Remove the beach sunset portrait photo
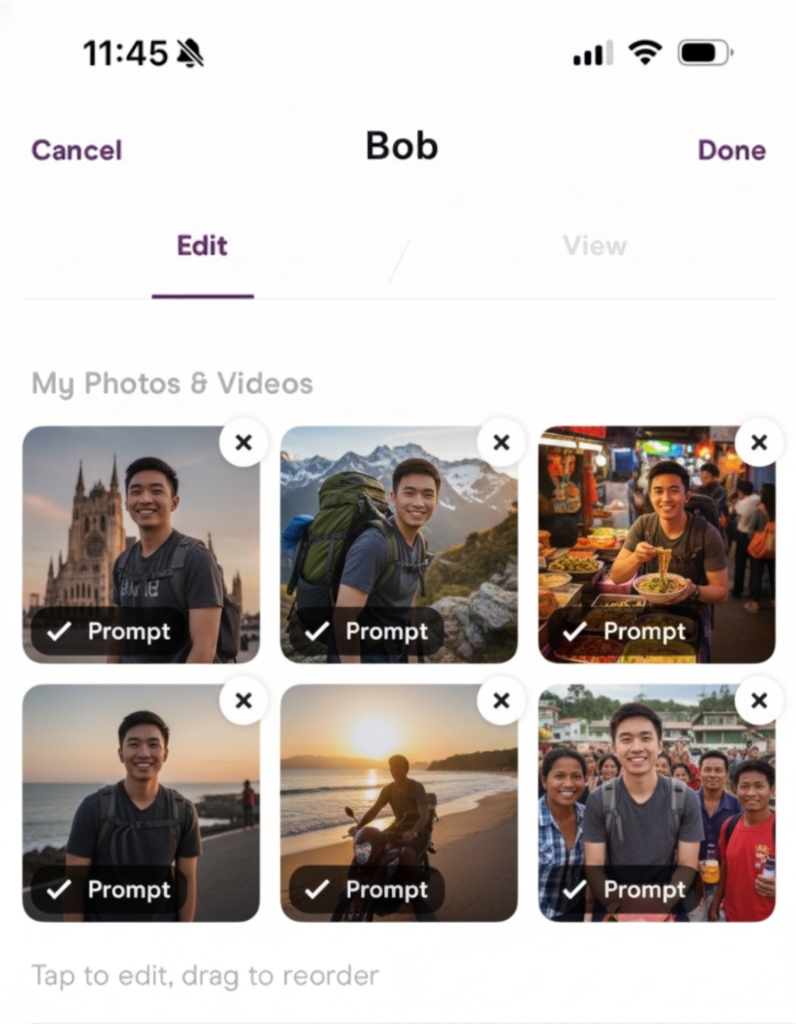 coord(243,700)
